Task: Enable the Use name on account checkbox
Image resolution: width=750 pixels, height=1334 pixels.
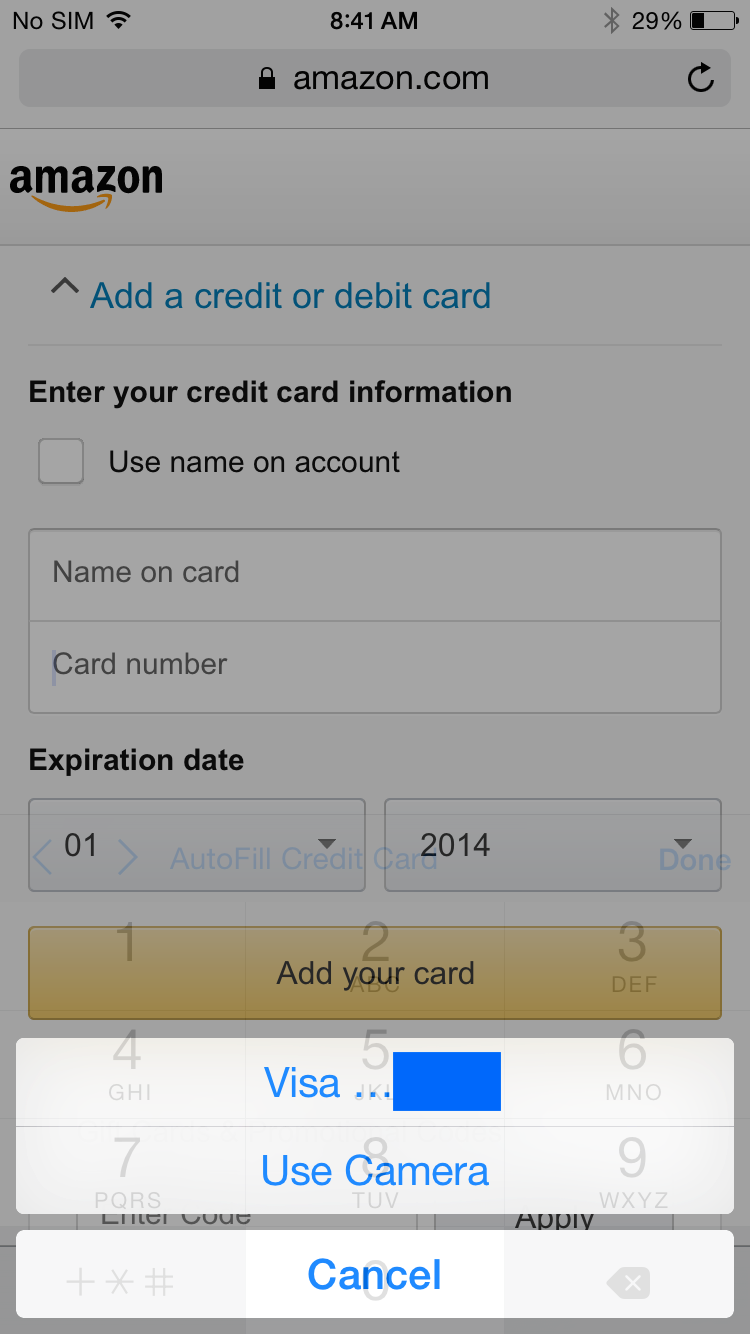Action: coord(60,461)
